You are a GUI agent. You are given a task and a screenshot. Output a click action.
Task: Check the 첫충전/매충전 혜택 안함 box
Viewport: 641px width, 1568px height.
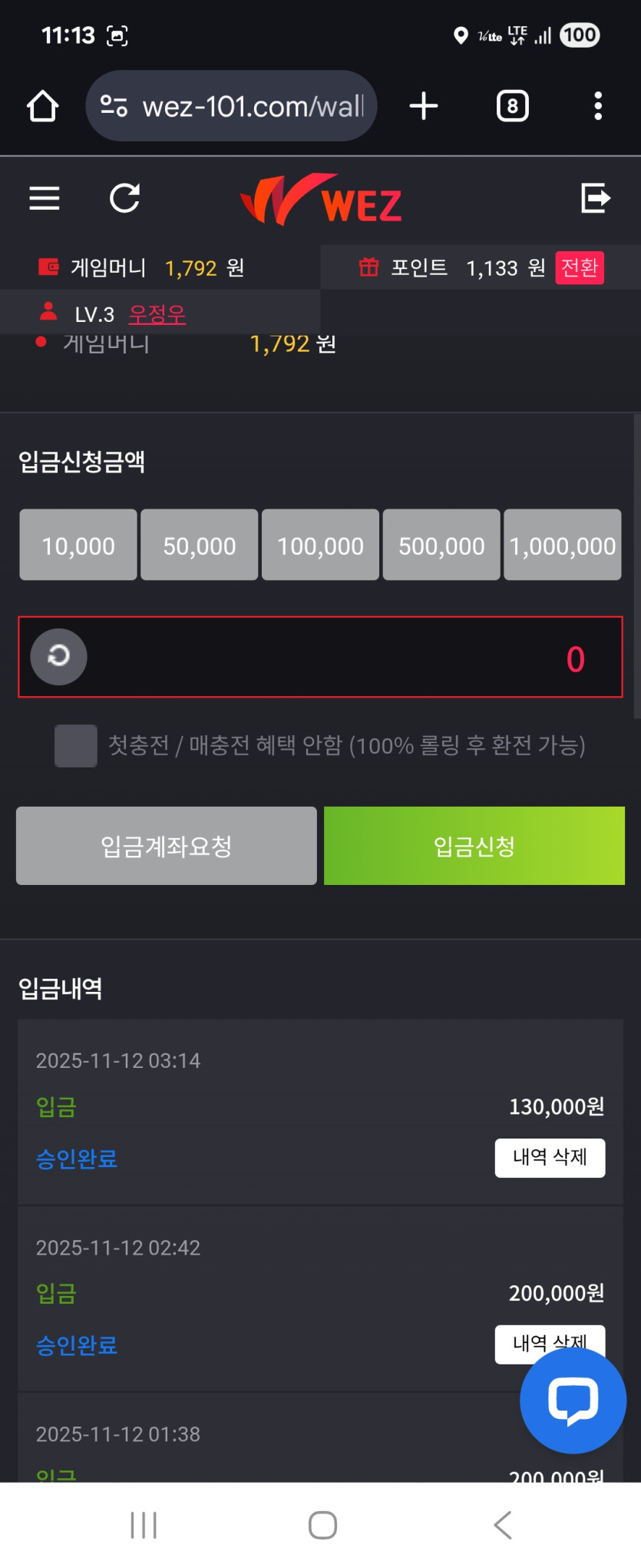(x=76, y=745)
